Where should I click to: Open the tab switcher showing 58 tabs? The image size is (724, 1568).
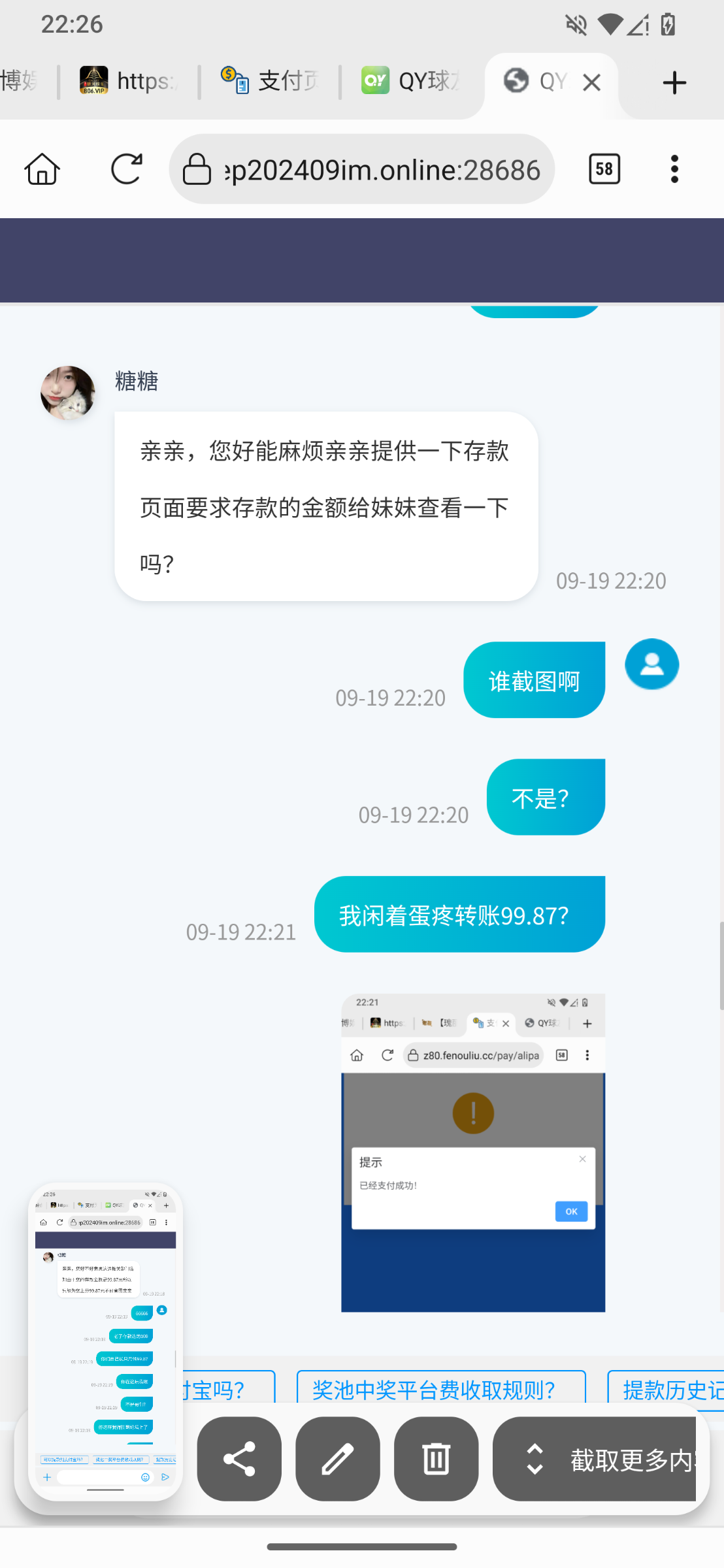604,169
